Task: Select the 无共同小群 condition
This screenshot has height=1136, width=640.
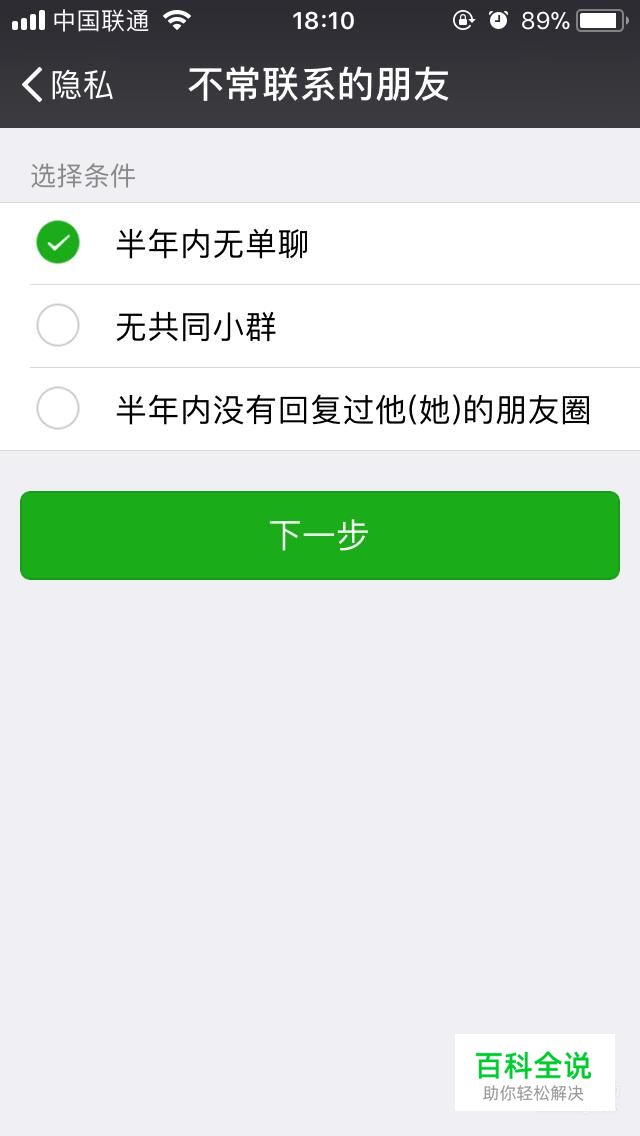Action: pos(320,326)
